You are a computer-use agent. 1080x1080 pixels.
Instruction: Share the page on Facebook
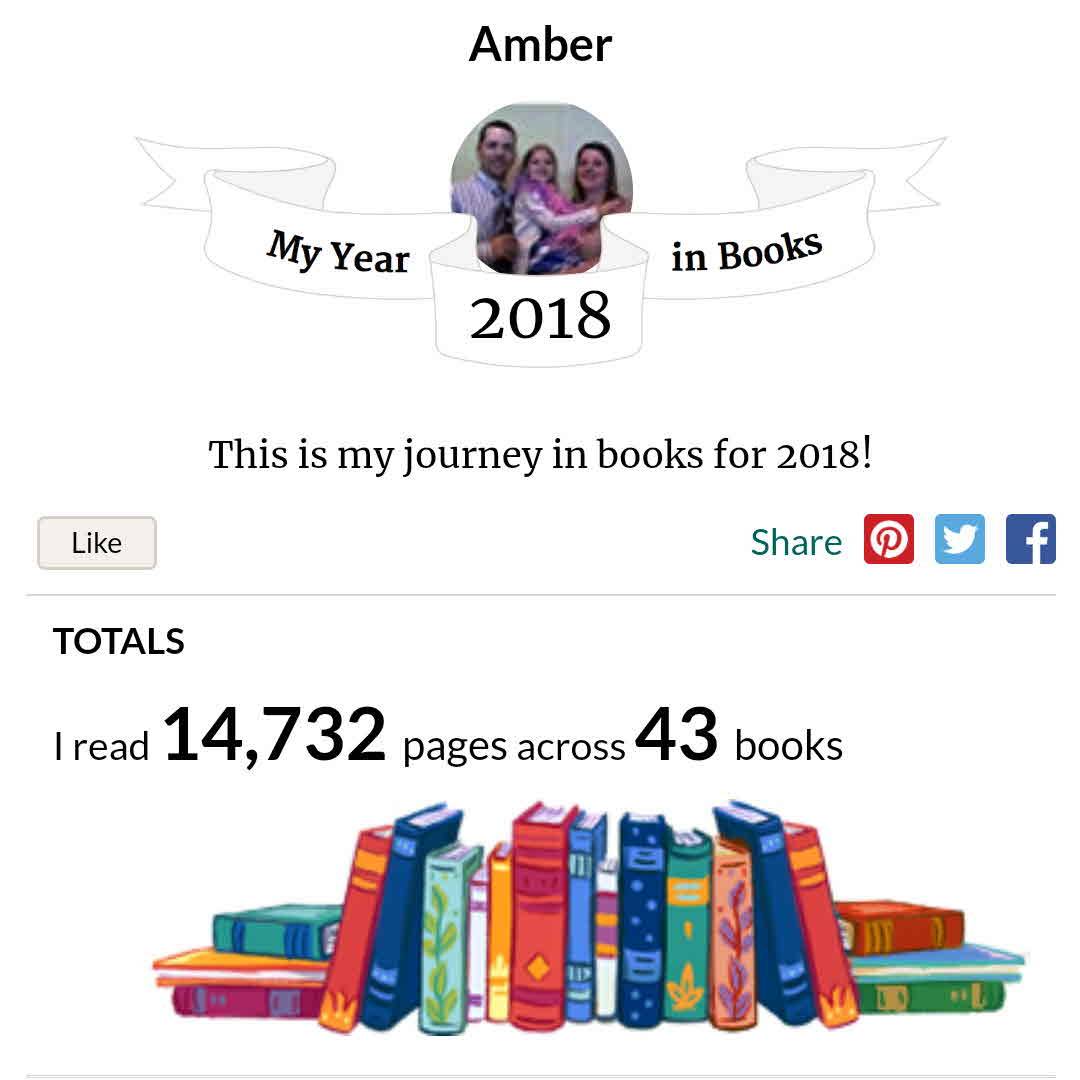pos(1030,540)
